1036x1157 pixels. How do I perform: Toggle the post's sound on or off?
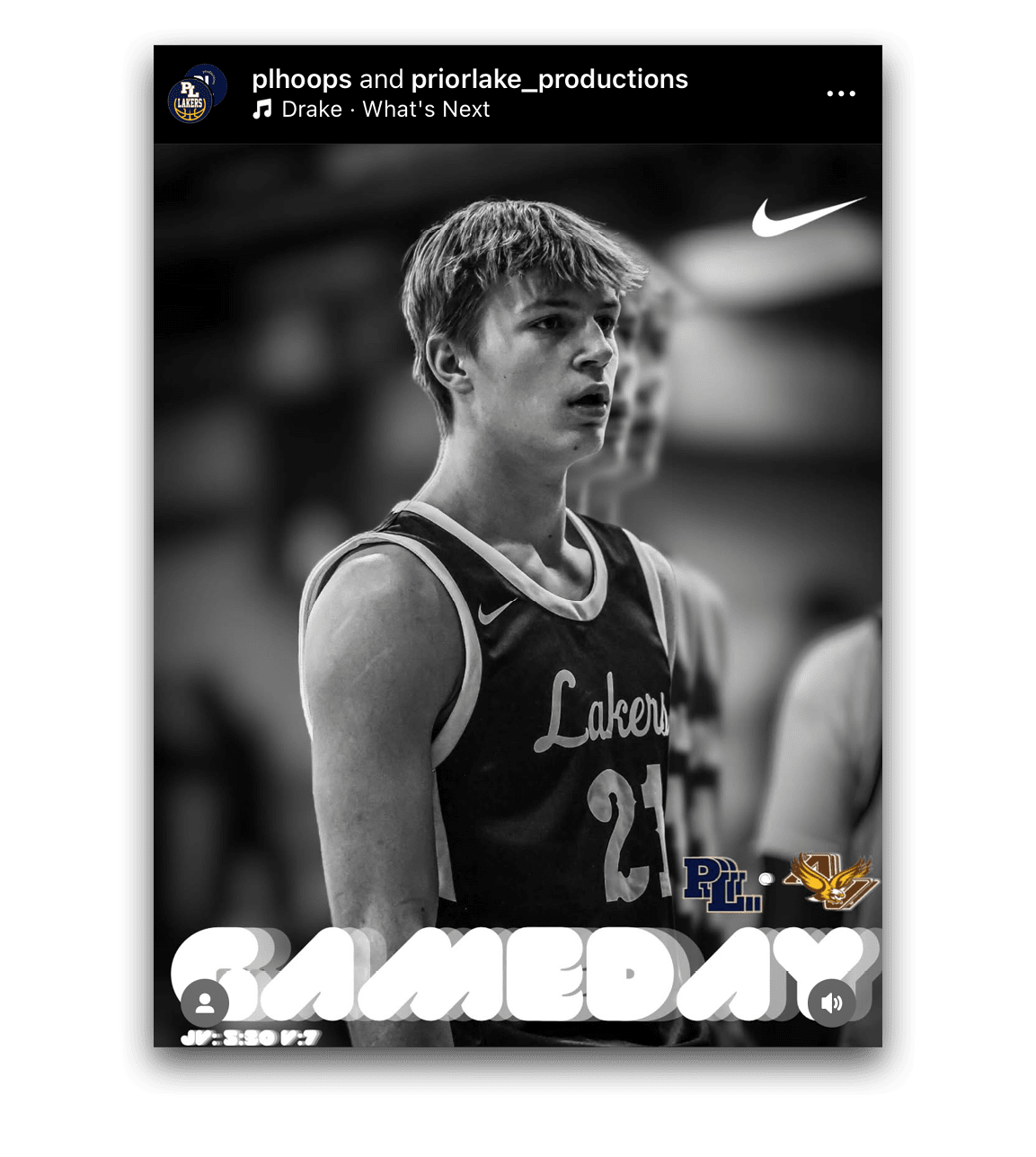[831, 1002]
